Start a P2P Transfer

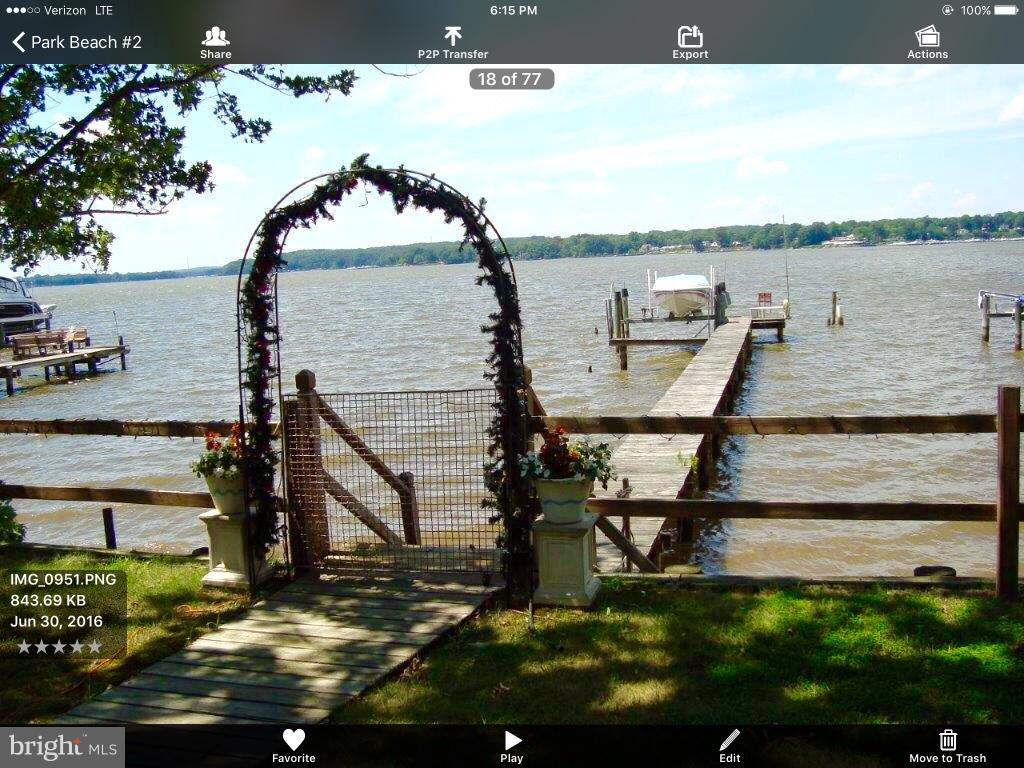click(453, 42)
